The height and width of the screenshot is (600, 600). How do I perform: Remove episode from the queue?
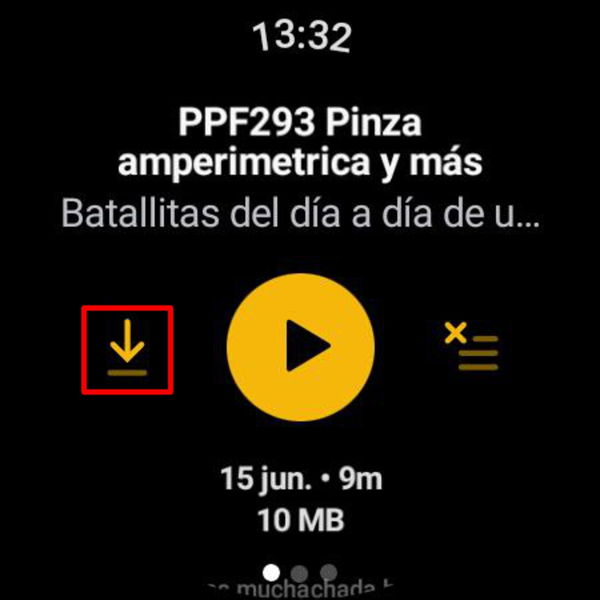472,347
